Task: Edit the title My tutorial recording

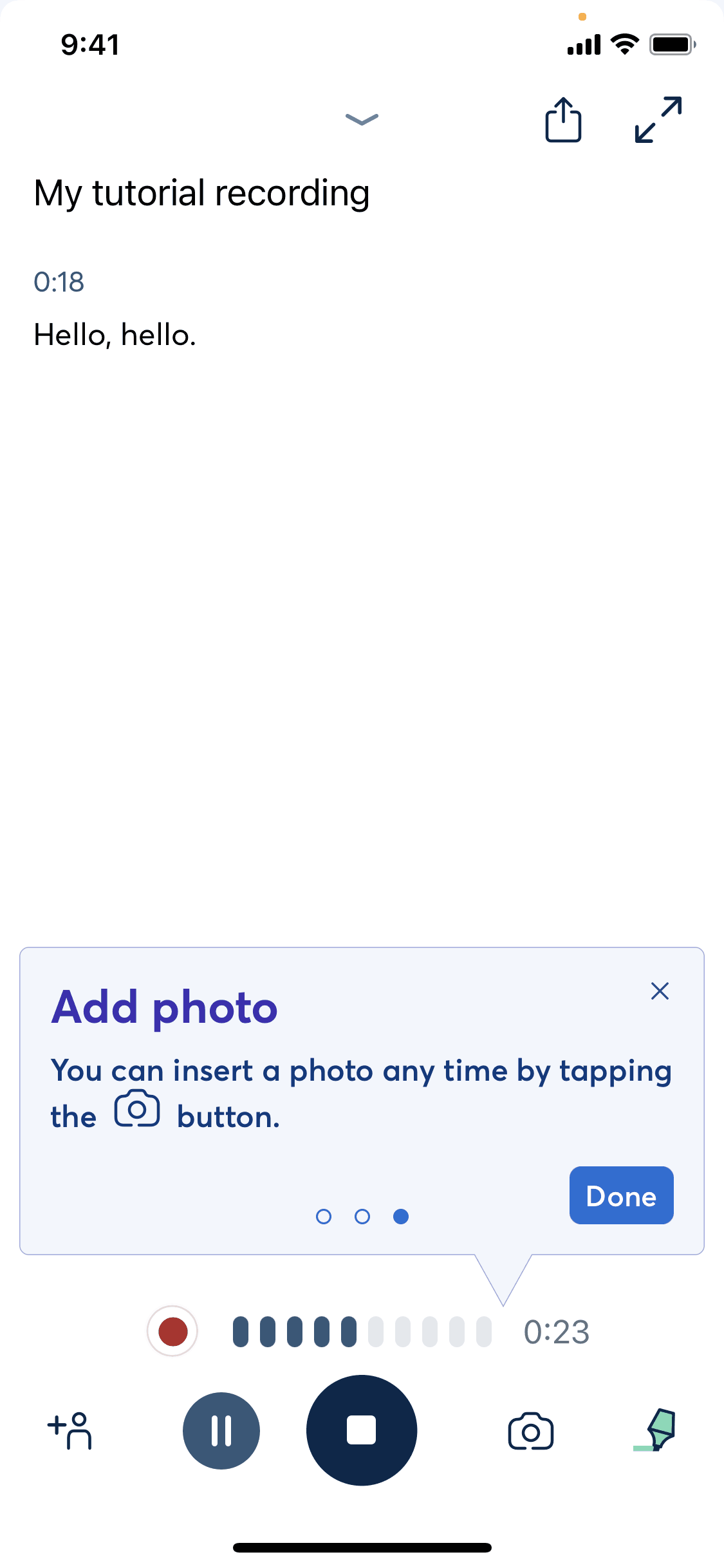Action: 201,193
